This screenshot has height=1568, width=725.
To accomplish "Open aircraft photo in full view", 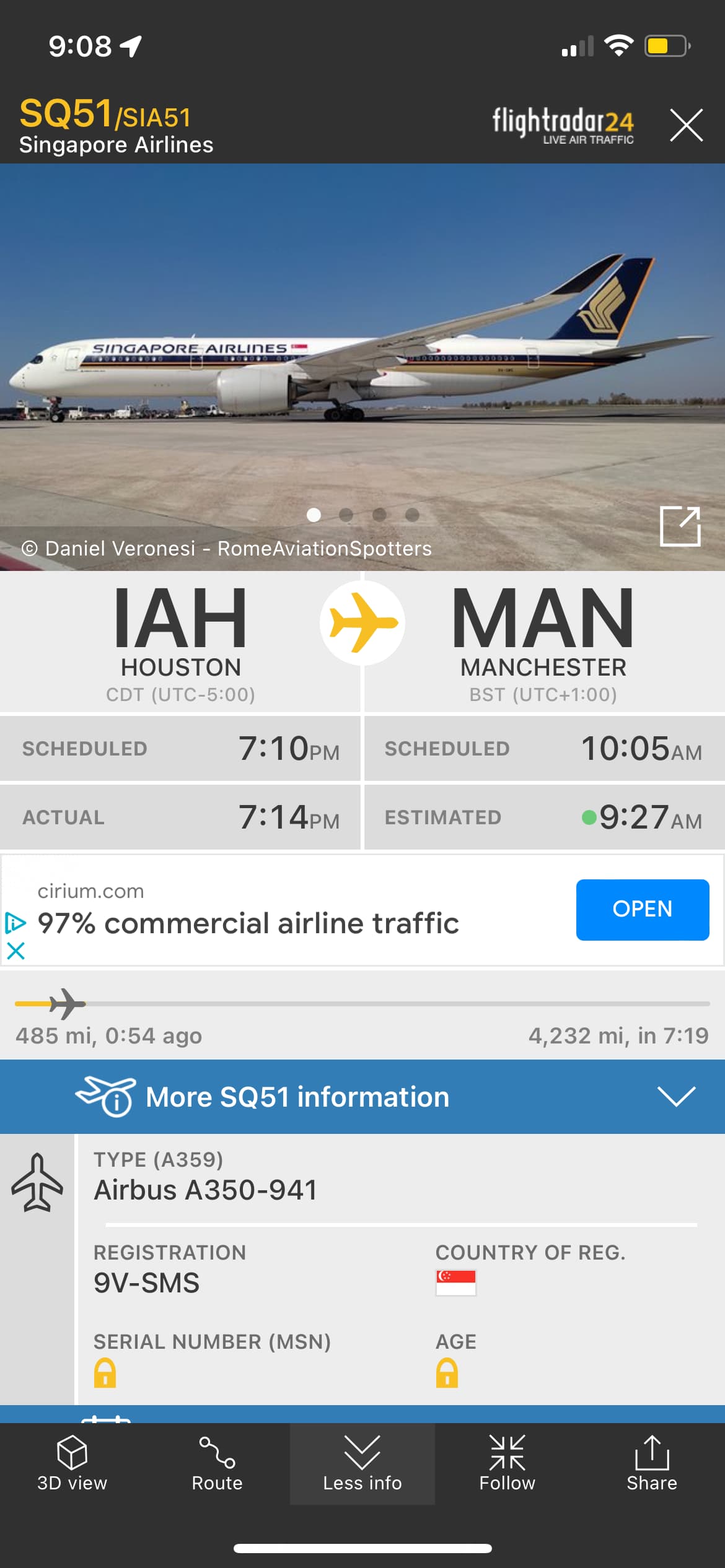I will click(x=680, y=526).
